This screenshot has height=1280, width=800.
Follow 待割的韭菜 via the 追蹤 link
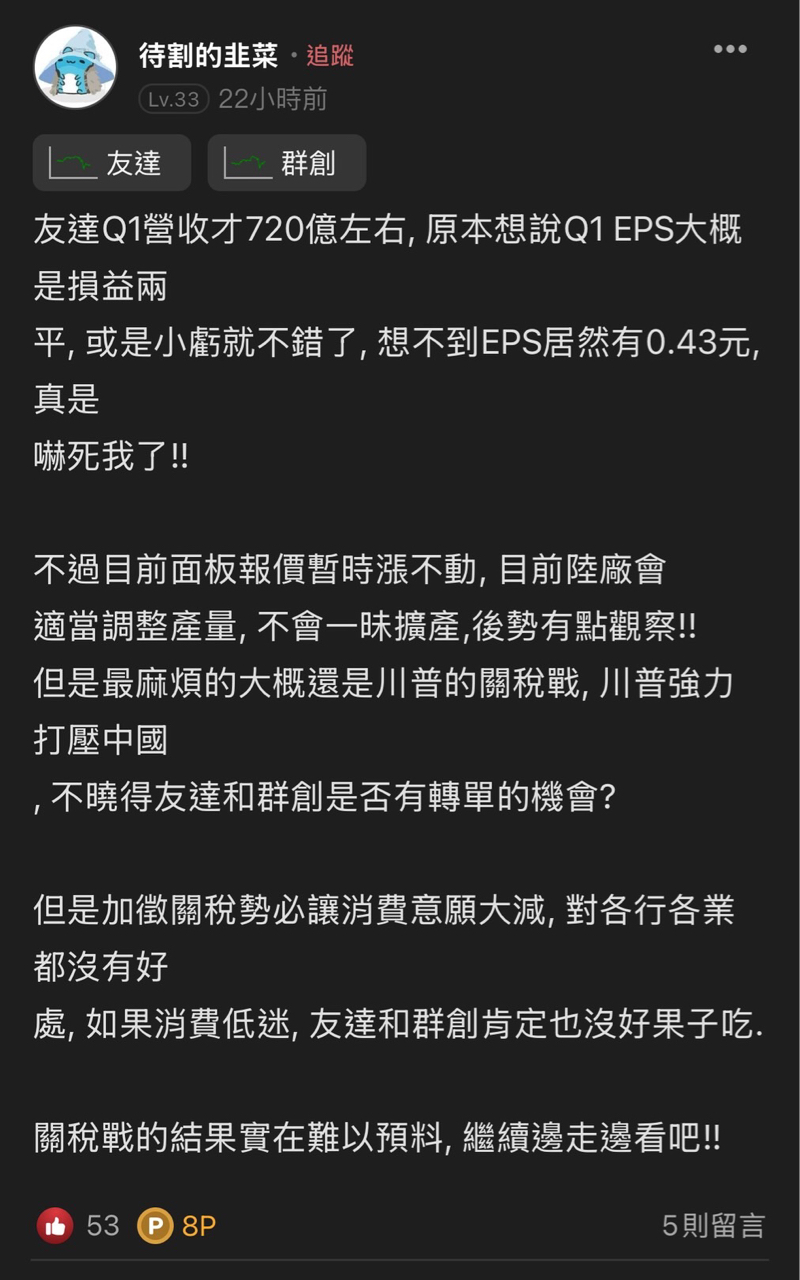330,55
